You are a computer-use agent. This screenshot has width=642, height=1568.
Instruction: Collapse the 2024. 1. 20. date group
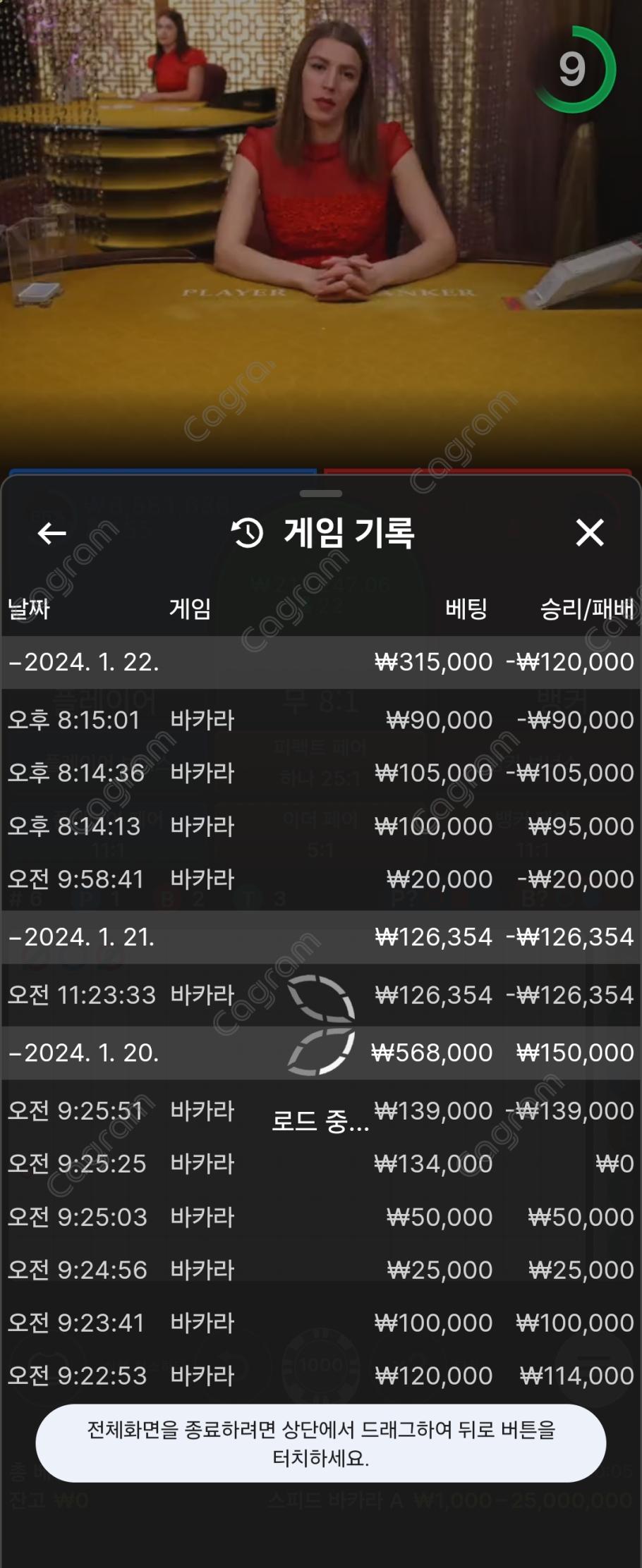(x=85, y=1053)
